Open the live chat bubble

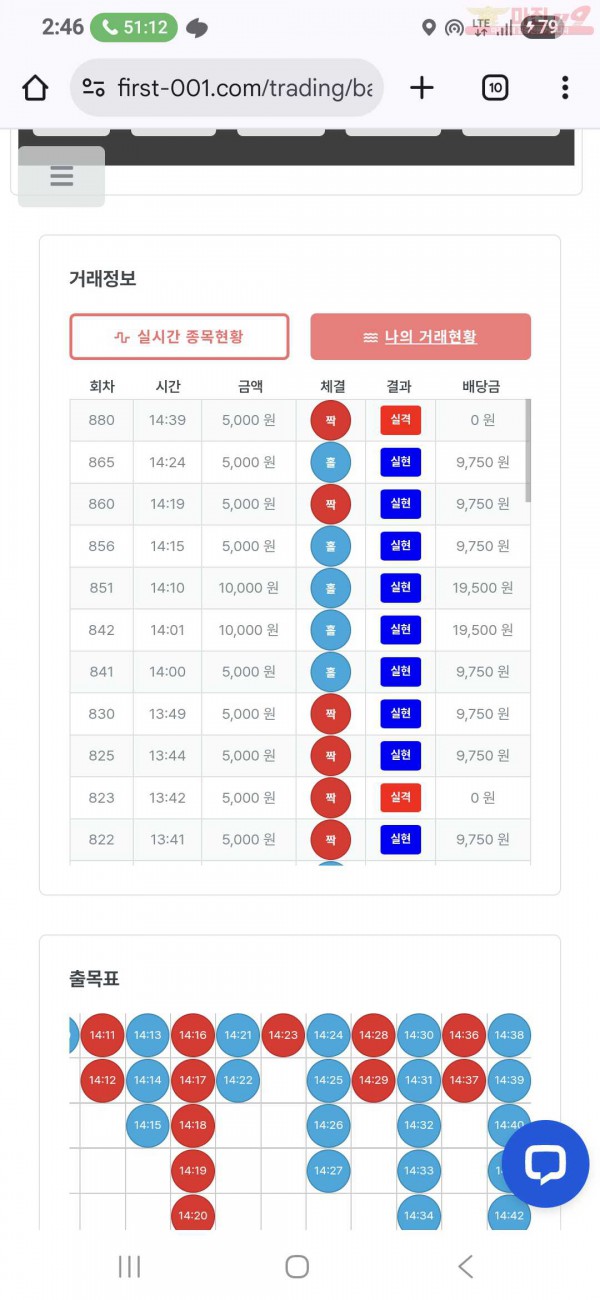coord(545,1164)
